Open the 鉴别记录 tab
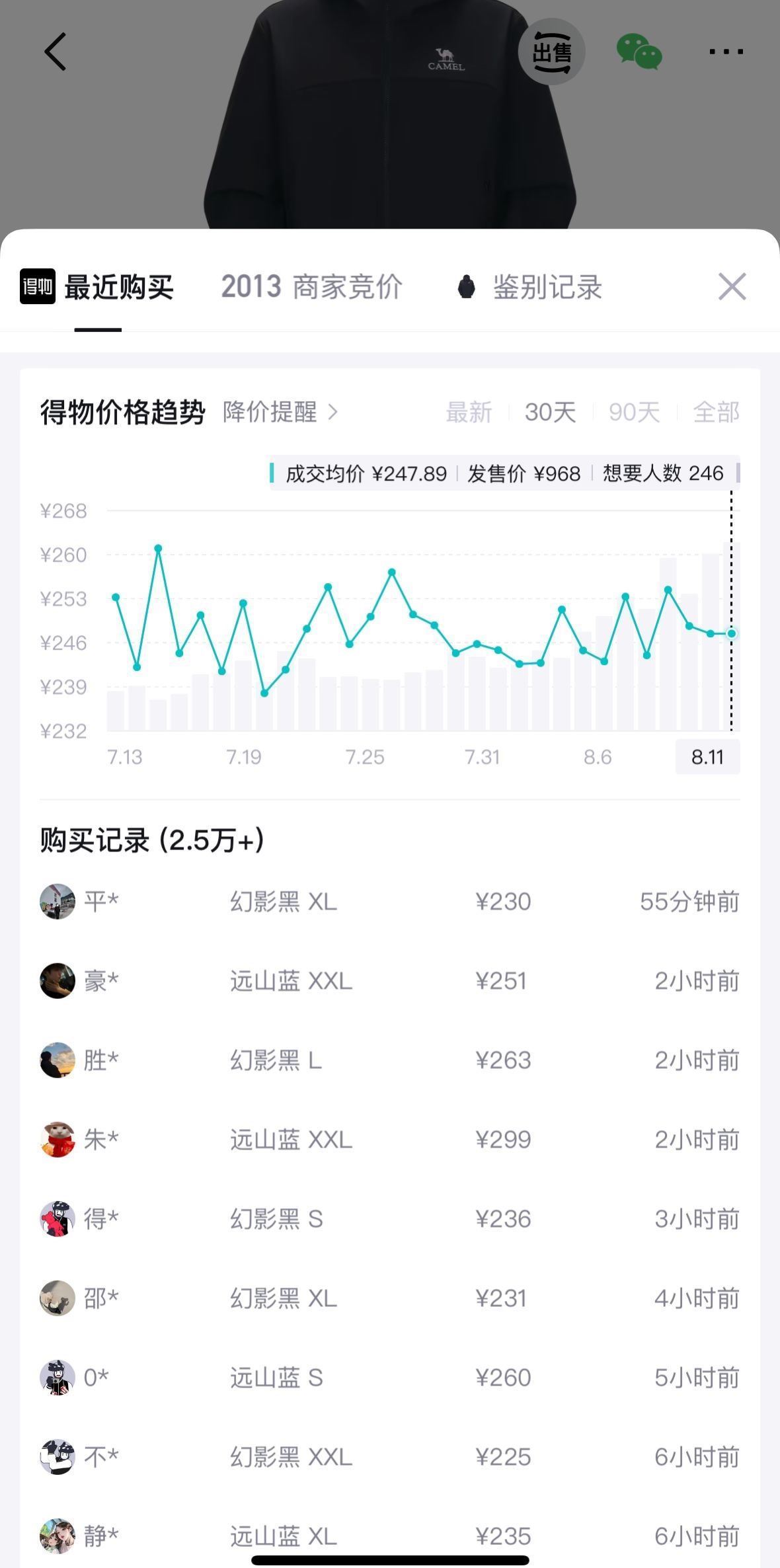 pyautogui.click(x=529, y=287)
